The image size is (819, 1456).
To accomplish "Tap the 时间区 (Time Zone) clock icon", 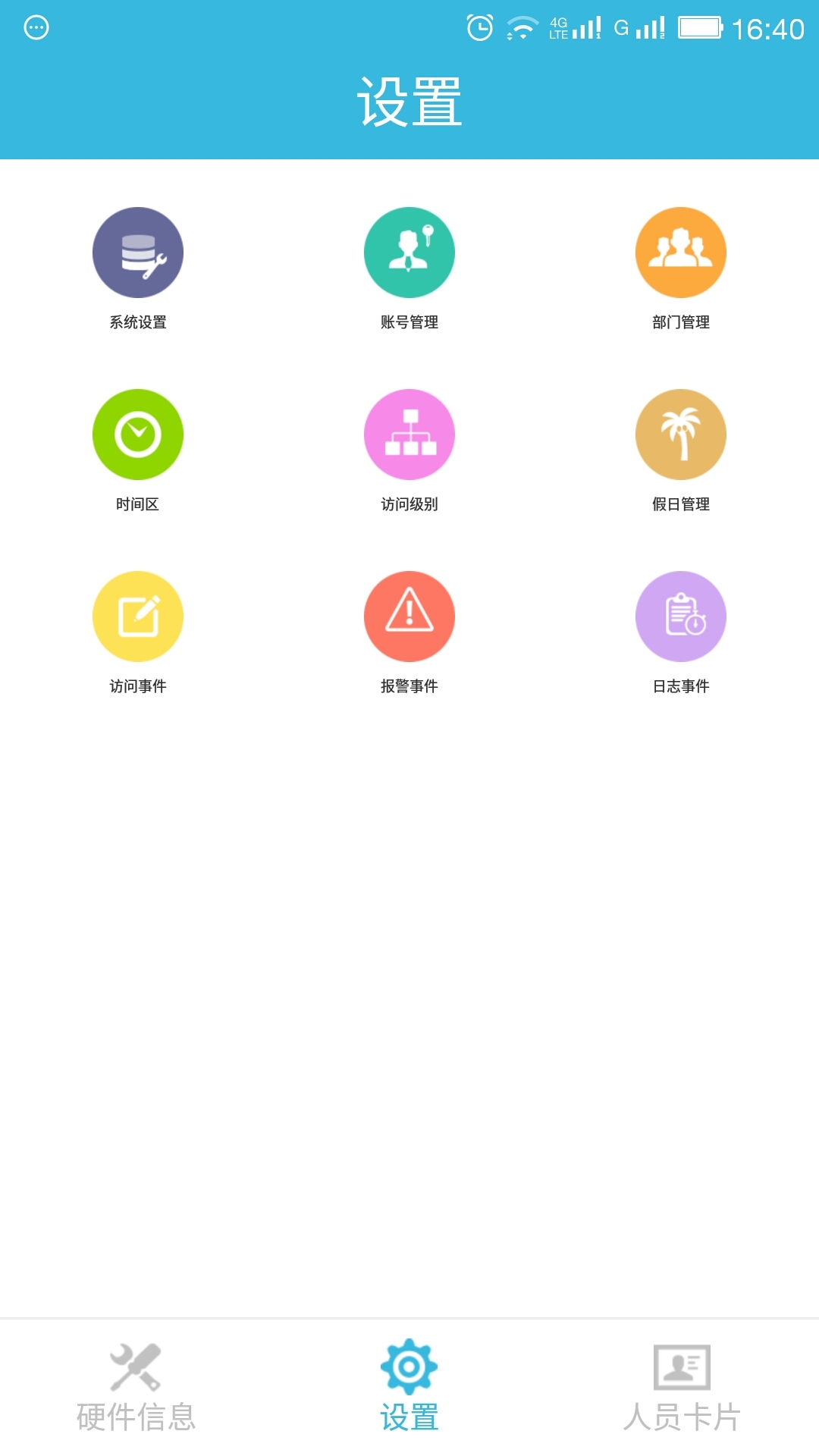I will pyautogui.click(x=137, y=434).
